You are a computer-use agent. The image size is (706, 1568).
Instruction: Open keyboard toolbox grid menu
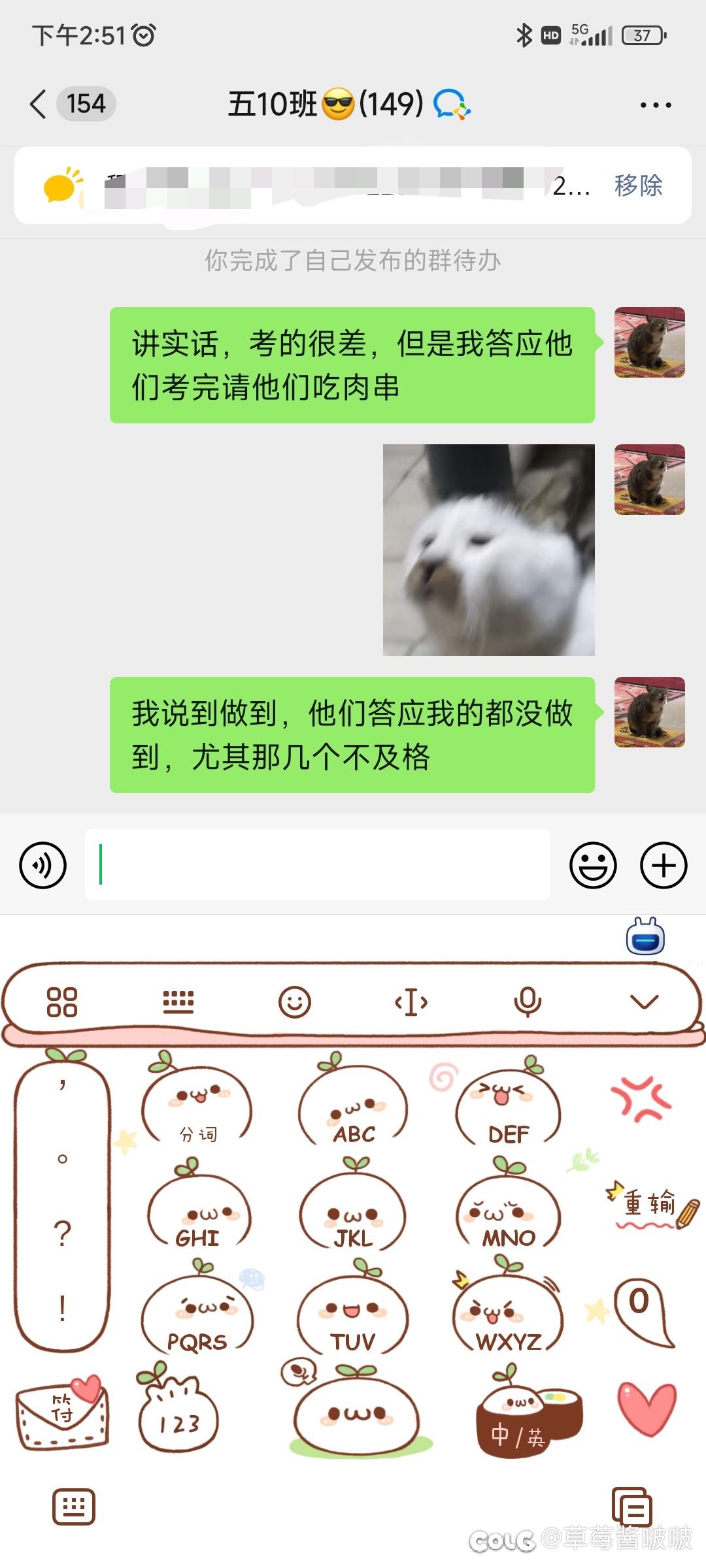click(62, 1002)
